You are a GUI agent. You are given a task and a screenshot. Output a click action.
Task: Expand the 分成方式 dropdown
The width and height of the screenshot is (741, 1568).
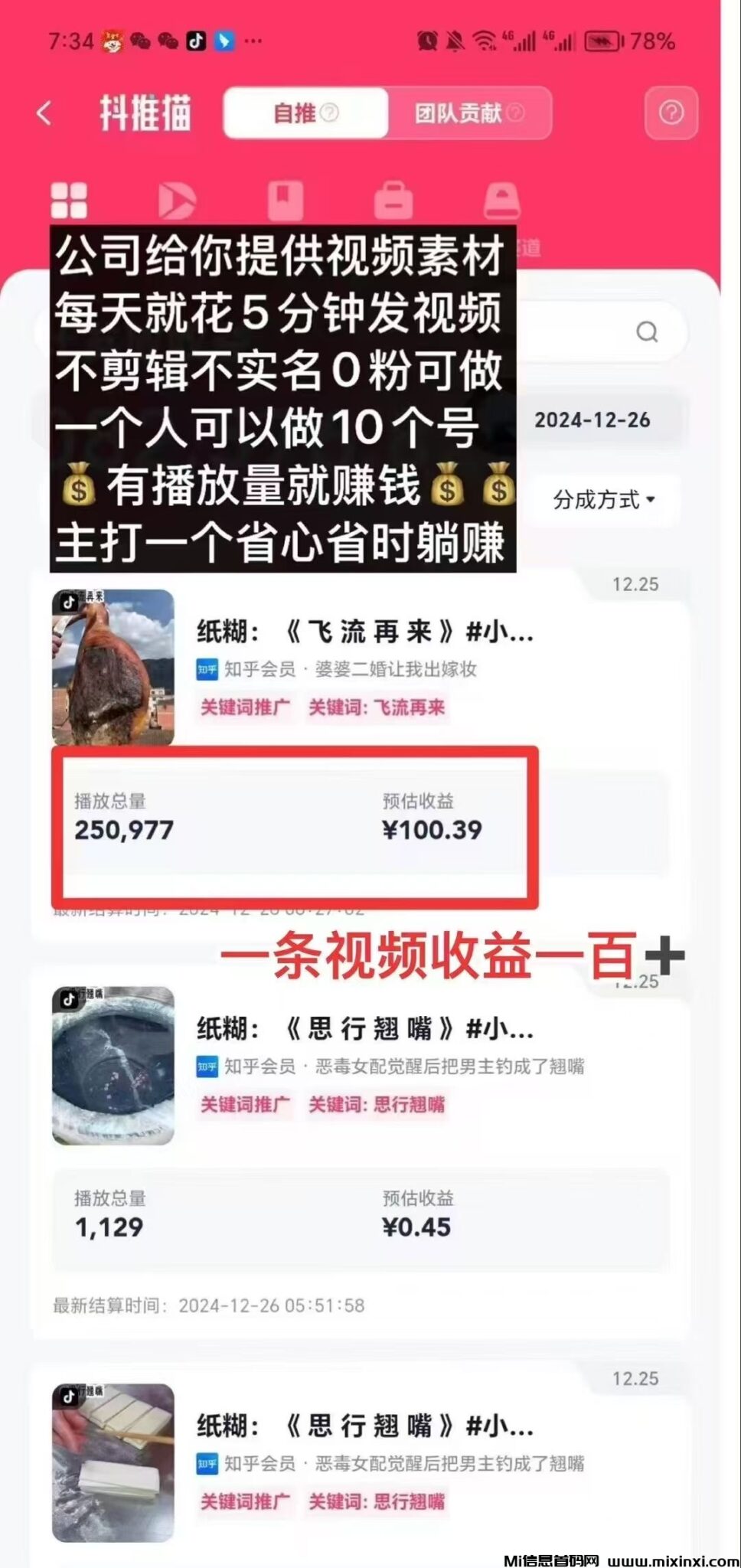604,500
